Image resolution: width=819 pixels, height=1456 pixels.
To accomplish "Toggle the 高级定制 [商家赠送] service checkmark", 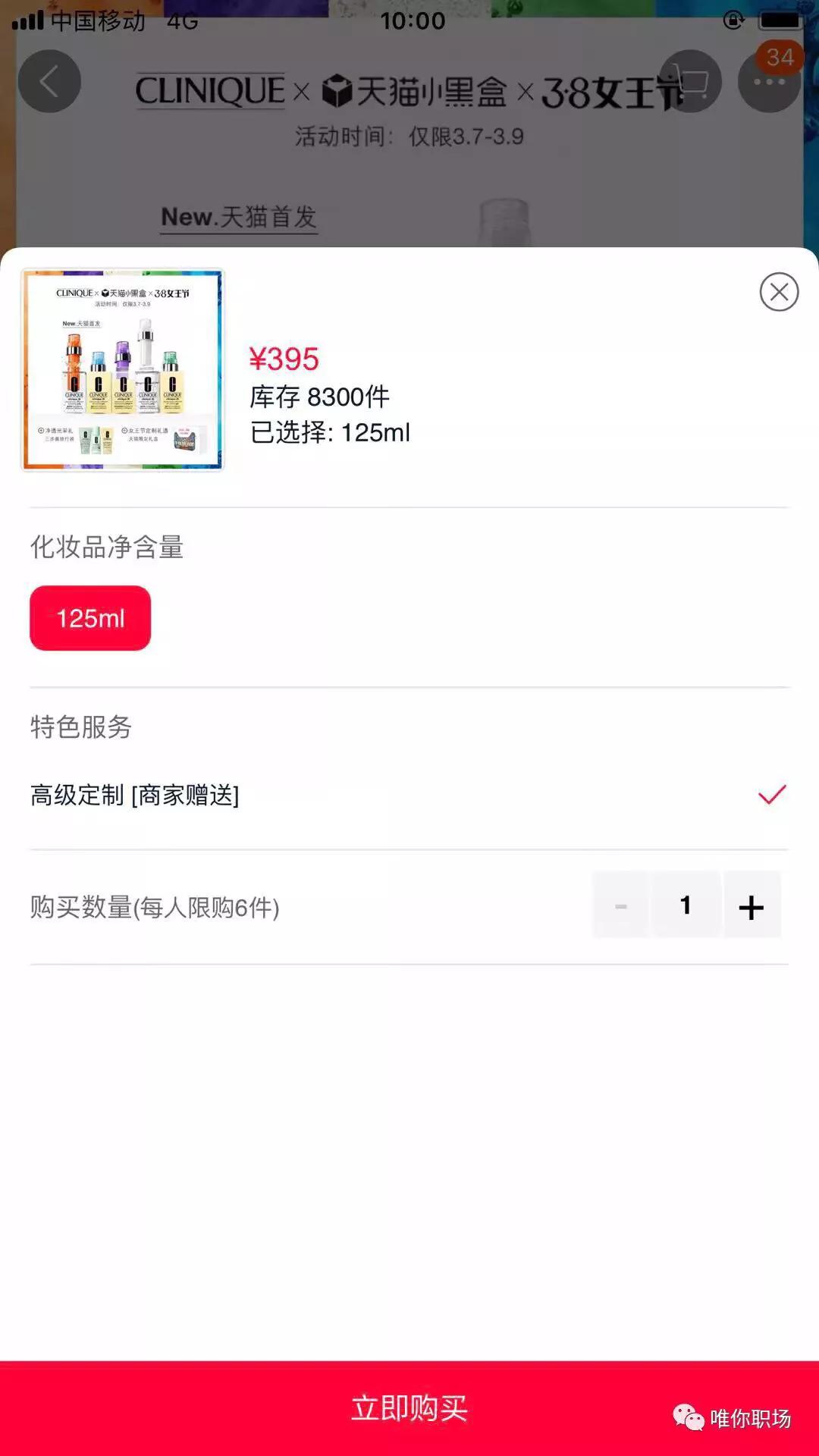I will (x=772, y=795).
